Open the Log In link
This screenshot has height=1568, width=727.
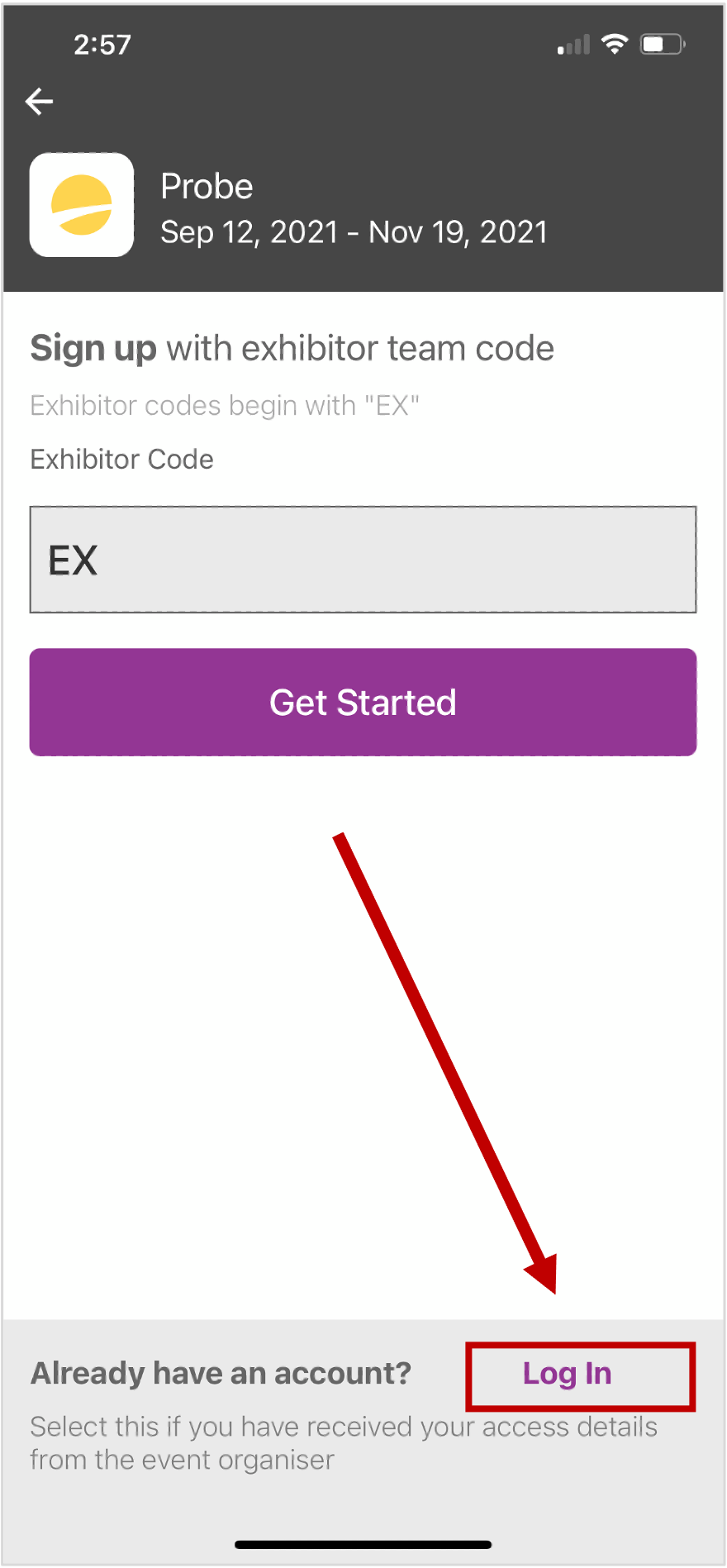tap(567, 1374)
